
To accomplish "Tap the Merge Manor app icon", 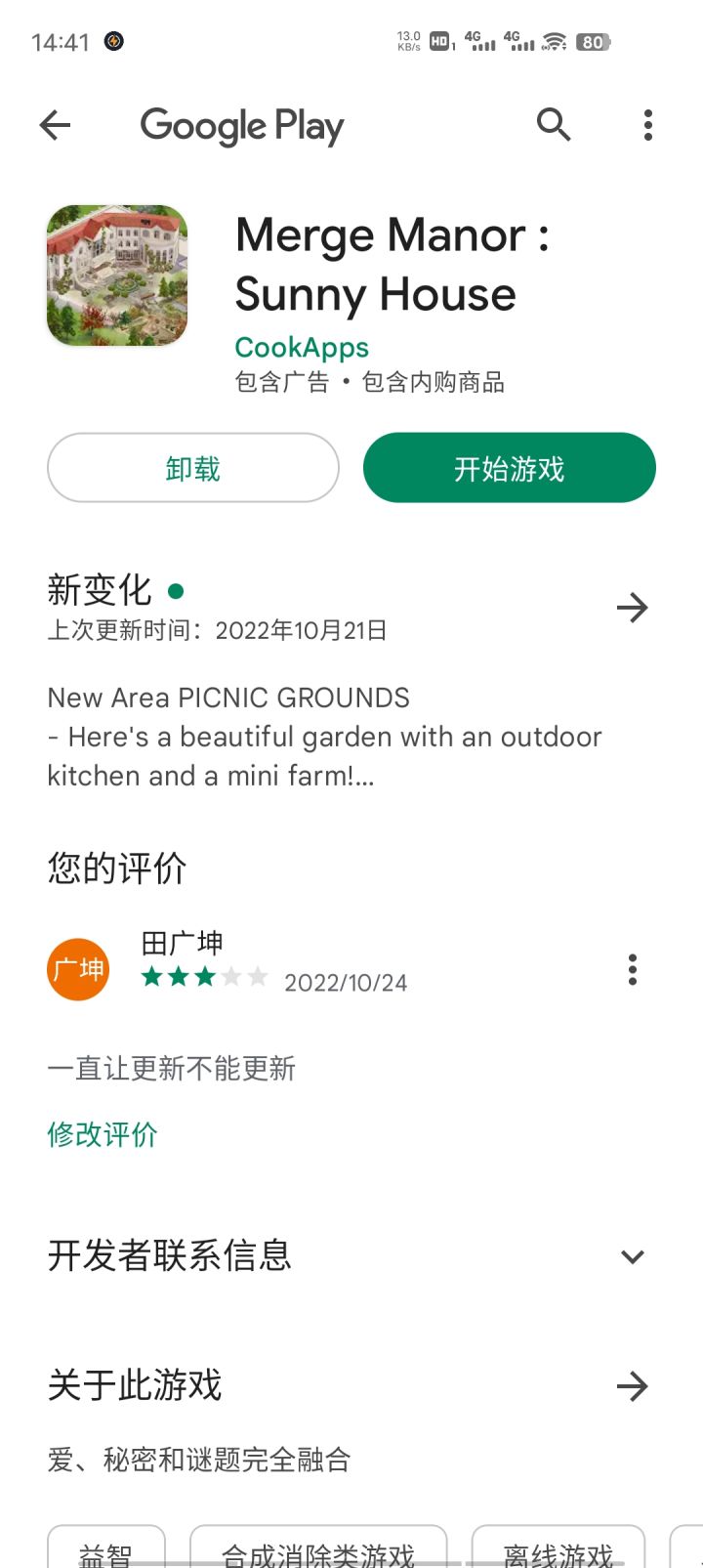I will (117, 275).
